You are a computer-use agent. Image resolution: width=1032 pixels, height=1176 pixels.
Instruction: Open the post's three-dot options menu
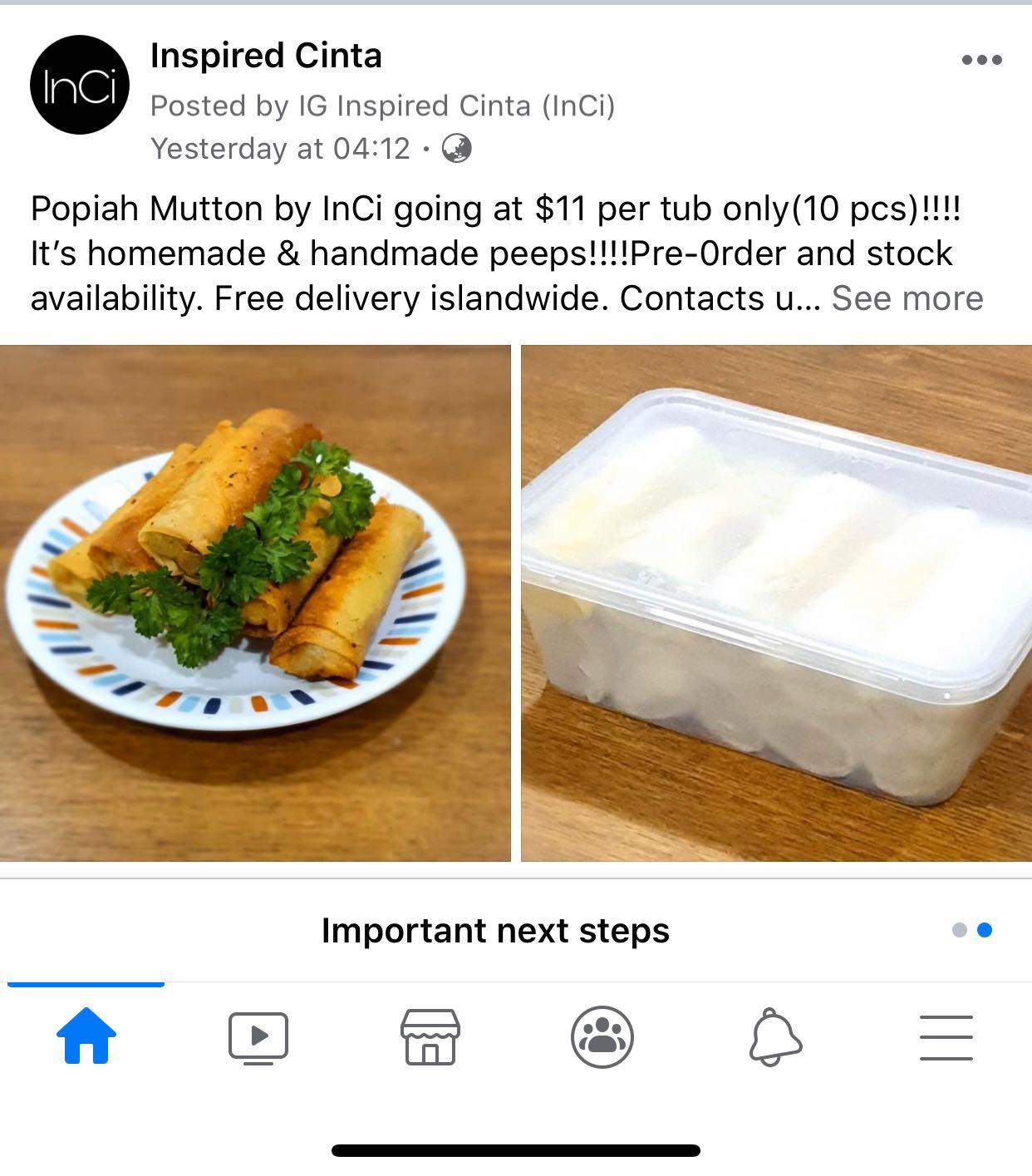point(981,60)
